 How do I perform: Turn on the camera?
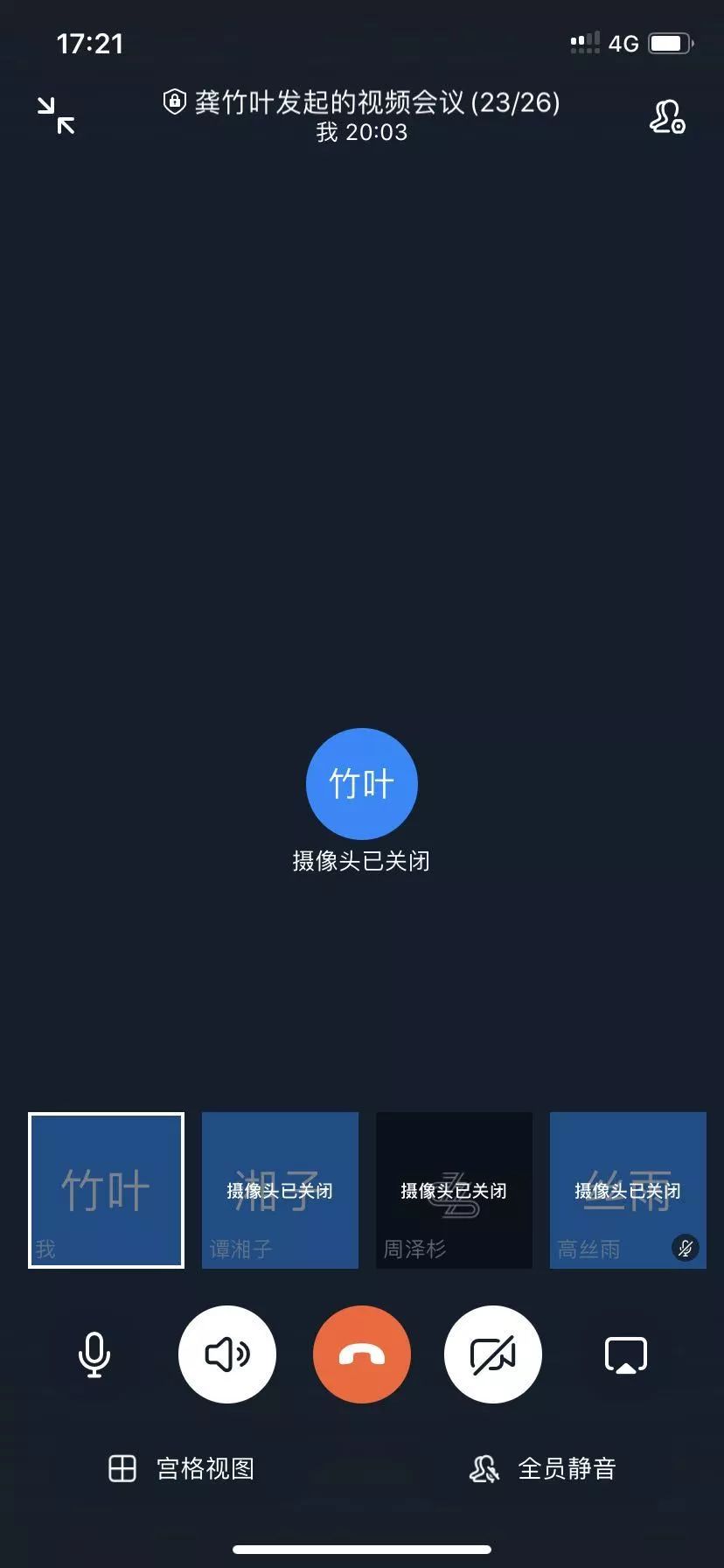[493, 1354]
